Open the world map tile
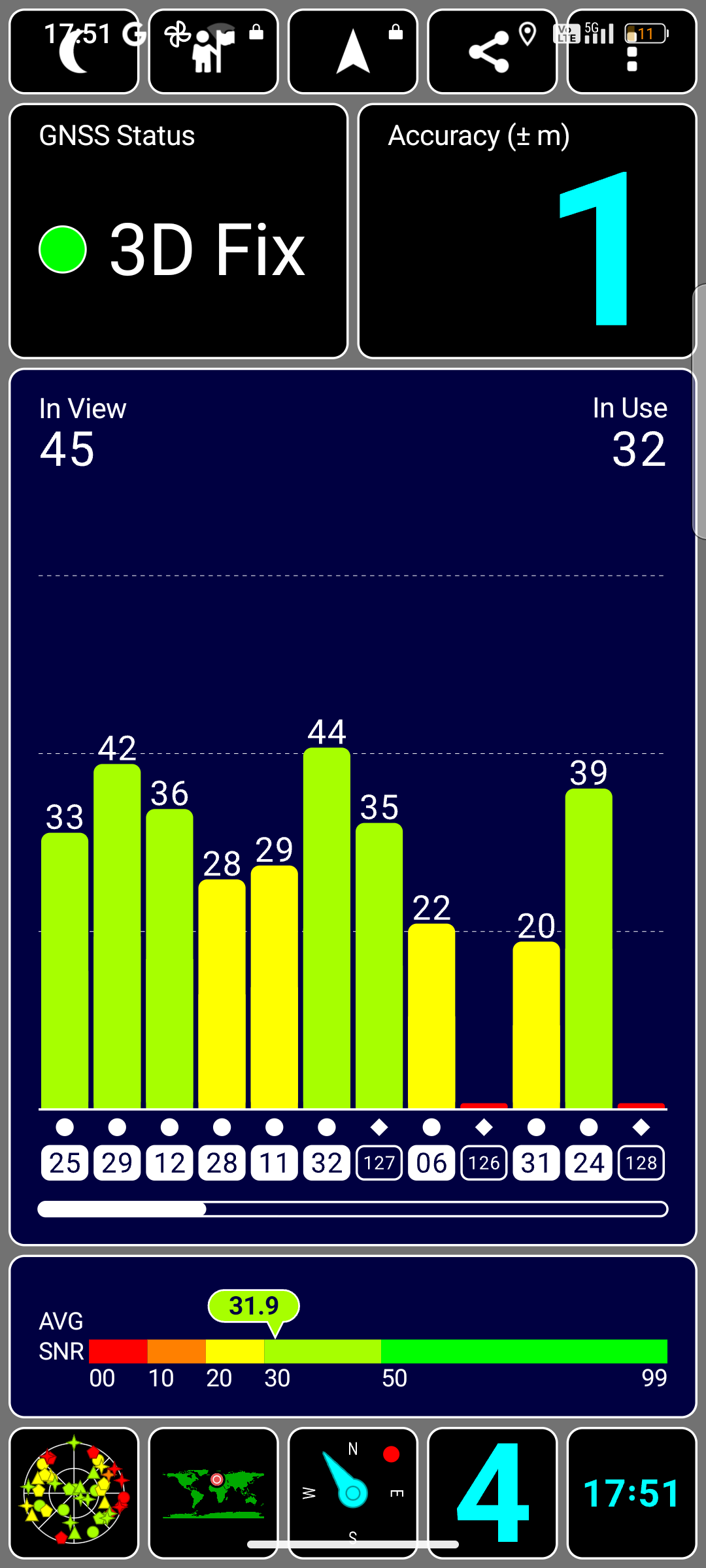This screenshot has height=1568, width=706. (x=213, y=1493)
